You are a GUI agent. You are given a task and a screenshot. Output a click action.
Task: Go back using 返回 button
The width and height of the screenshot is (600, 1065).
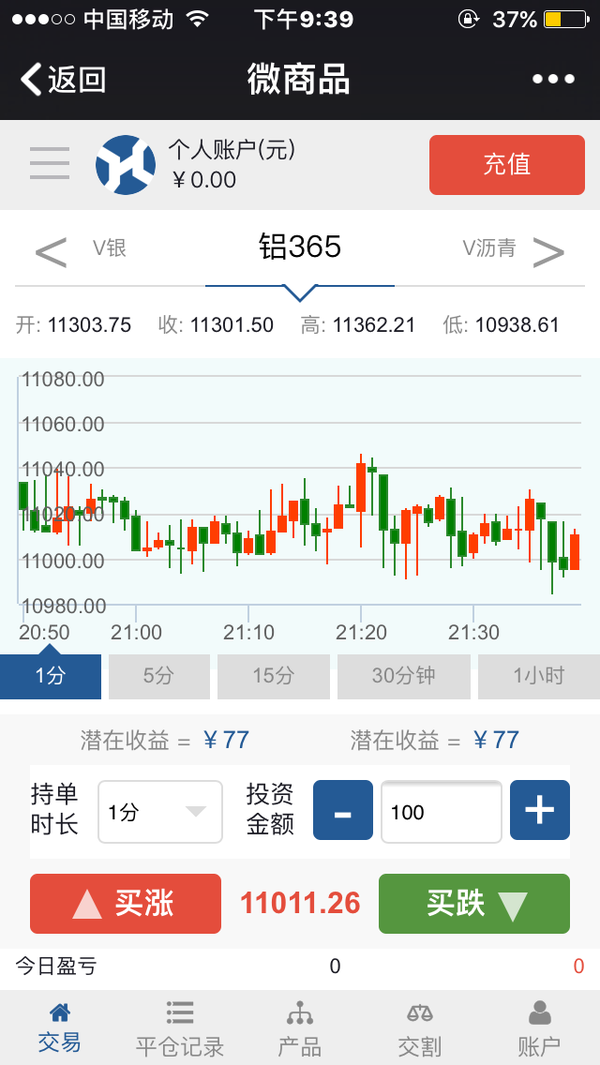pyautogui.click(x=63, y=79)
